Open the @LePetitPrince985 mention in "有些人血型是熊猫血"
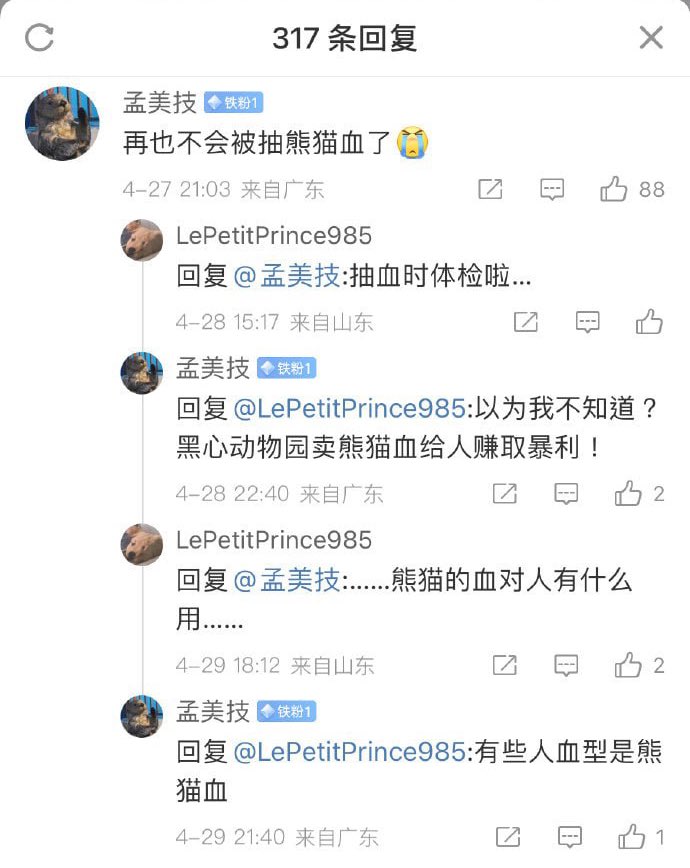 point(349,752)
